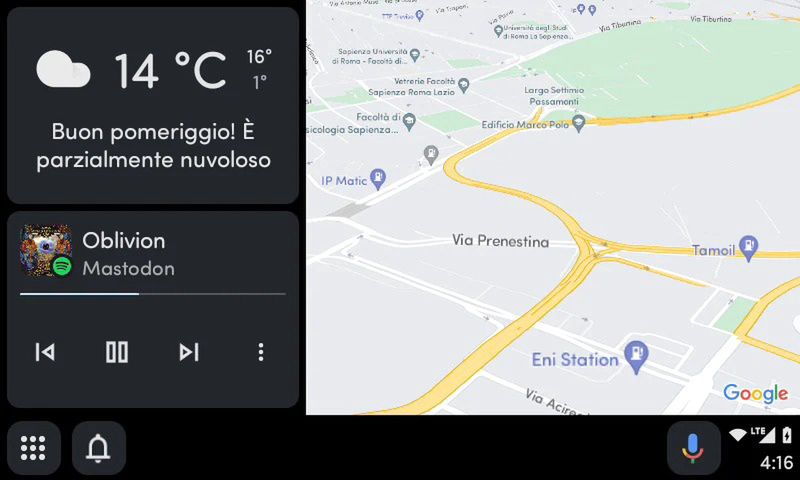Pause the song Oblivion
The height and width of the screenshot is (480, 800).
pos(117,352)
